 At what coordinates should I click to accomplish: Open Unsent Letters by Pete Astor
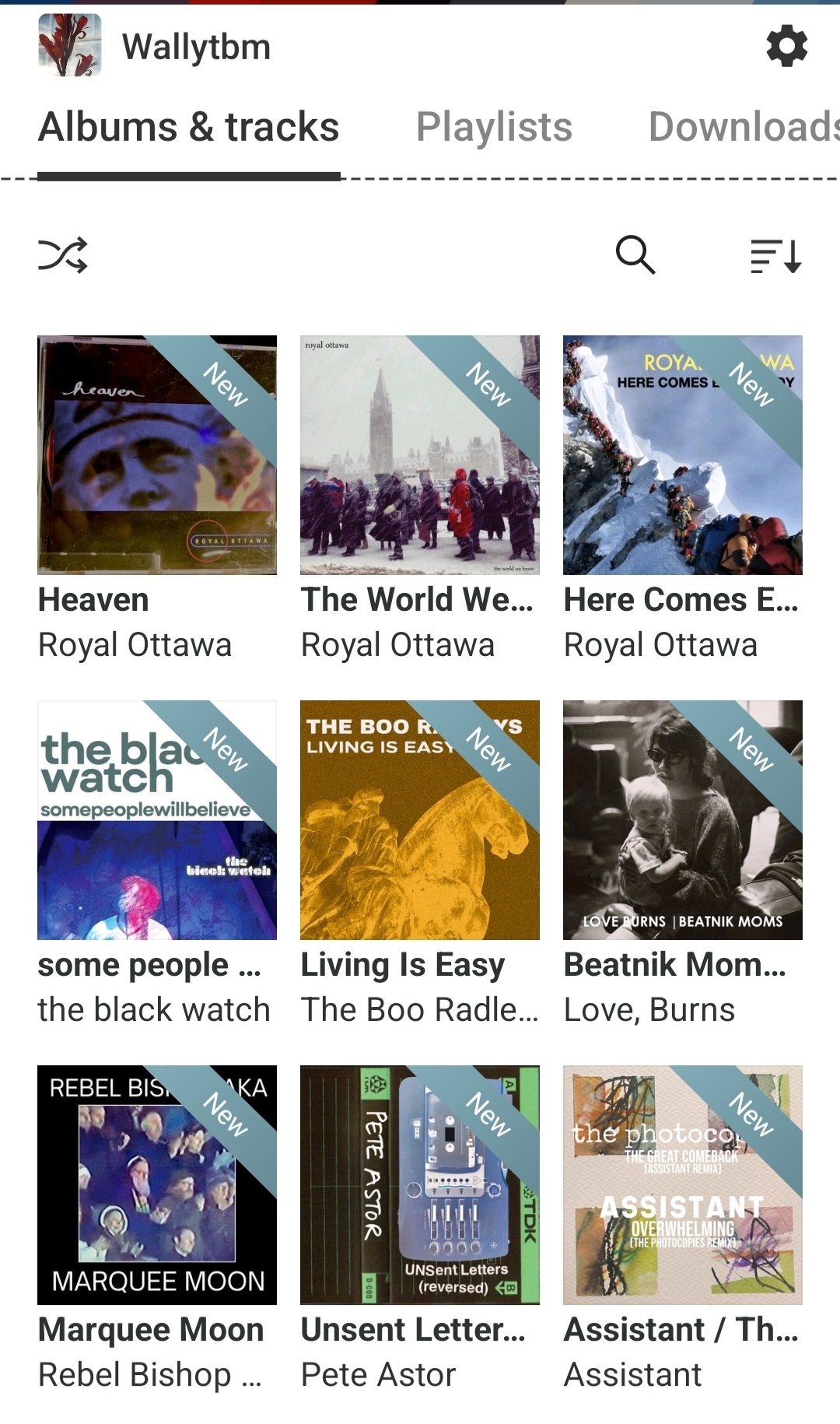(x=420, y=1185)
